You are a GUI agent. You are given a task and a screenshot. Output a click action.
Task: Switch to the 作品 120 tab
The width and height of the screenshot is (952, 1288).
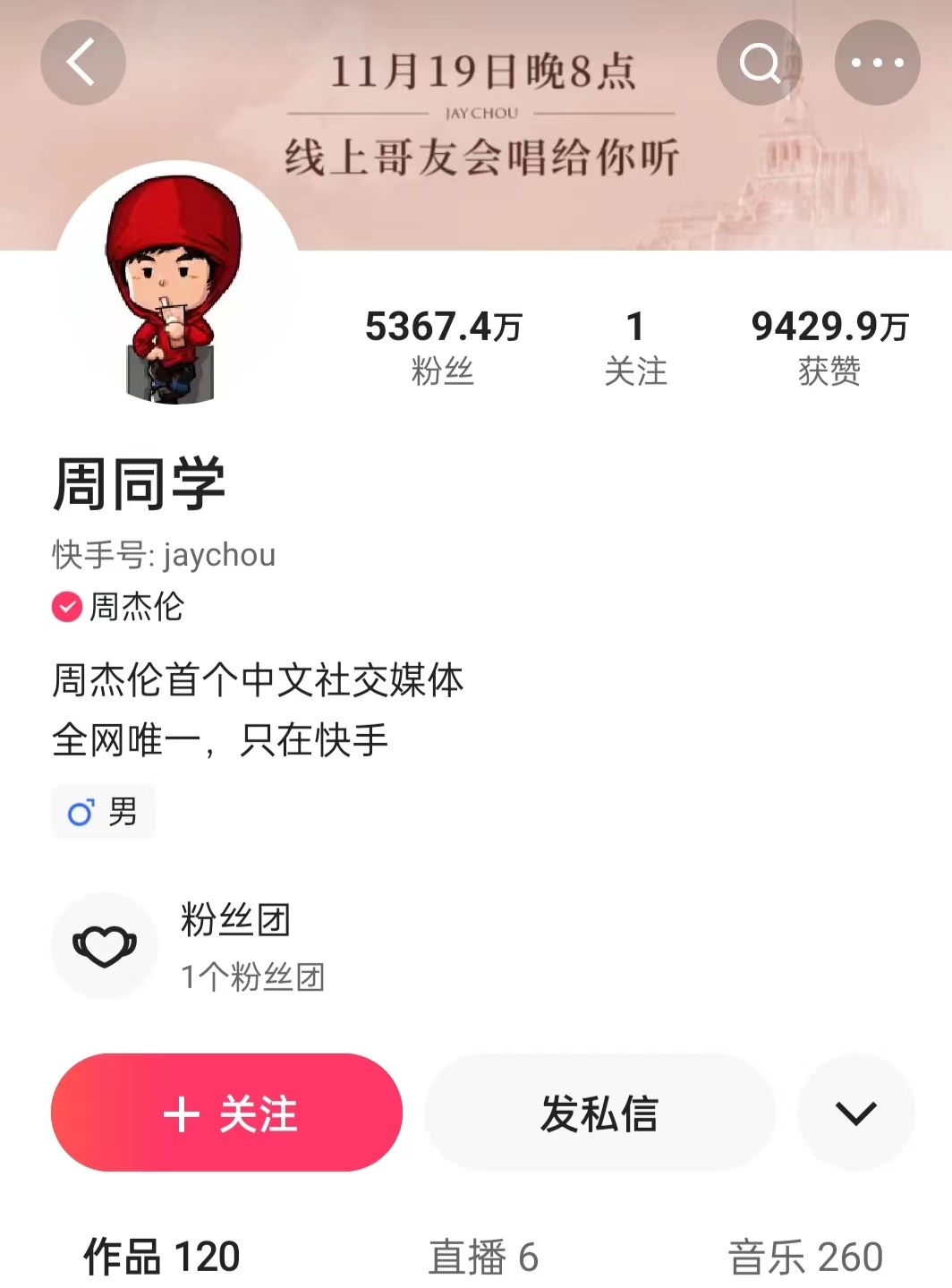[162, 1257]
